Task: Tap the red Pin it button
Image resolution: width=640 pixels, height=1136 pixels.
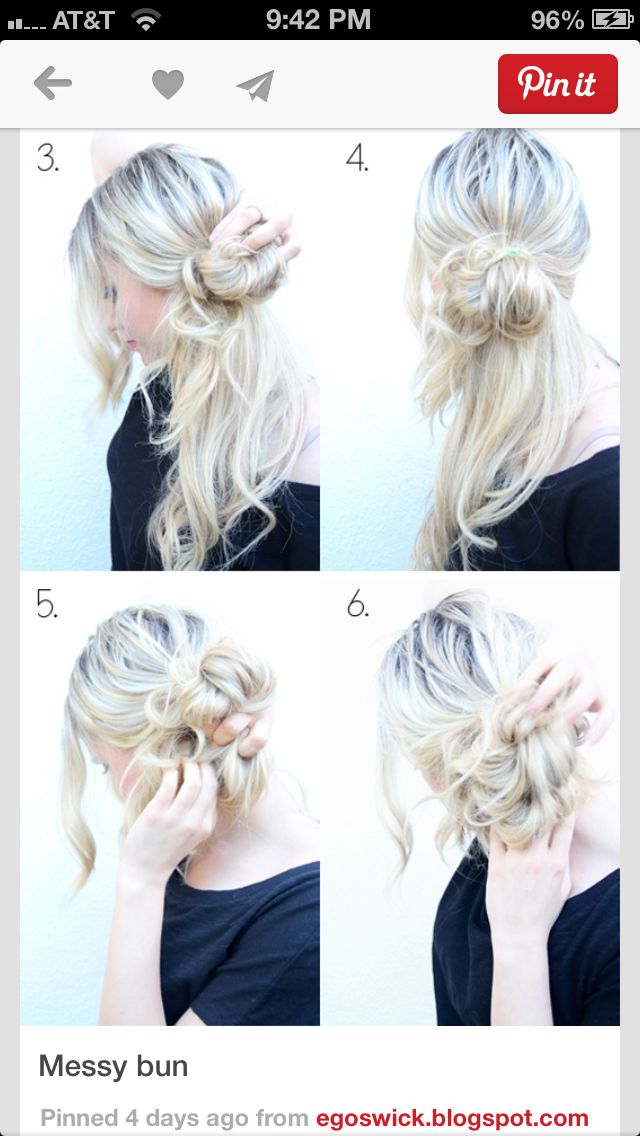Action: coord(557,84)
